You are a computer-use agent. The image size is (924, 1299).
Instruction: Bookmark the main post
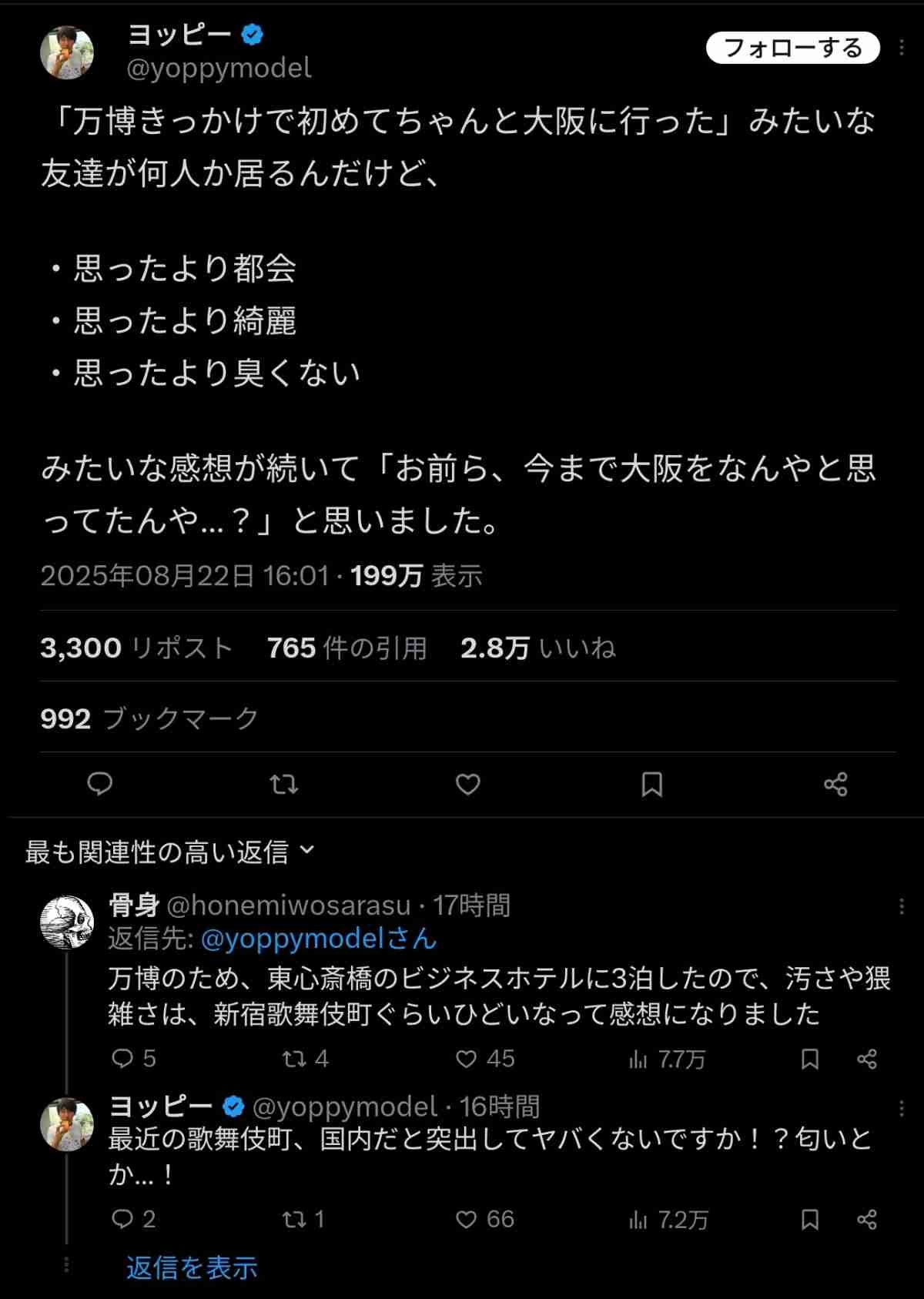click(x=651, y=784)
